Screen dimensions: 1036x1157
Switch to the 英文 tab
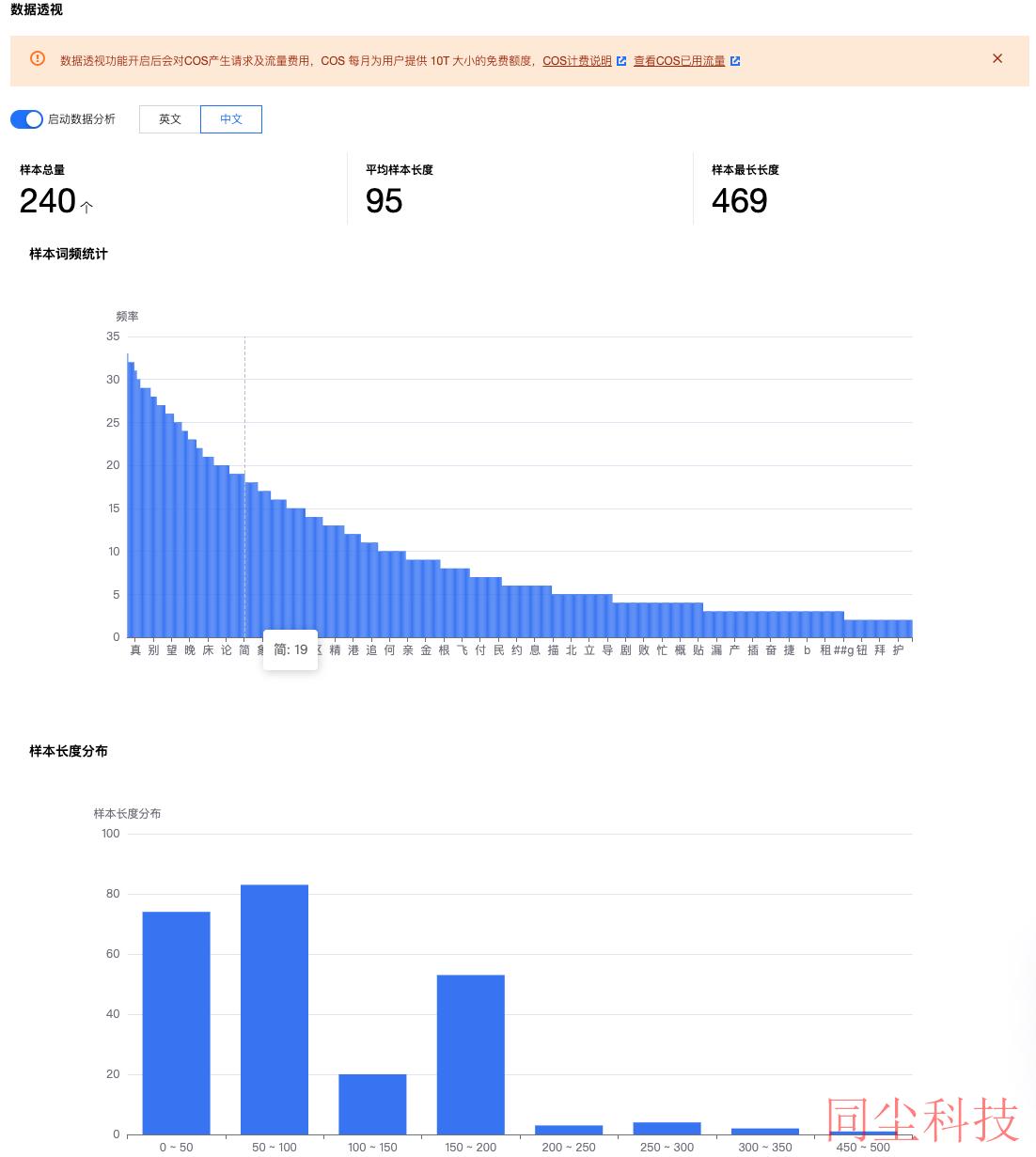click(170, 119)
